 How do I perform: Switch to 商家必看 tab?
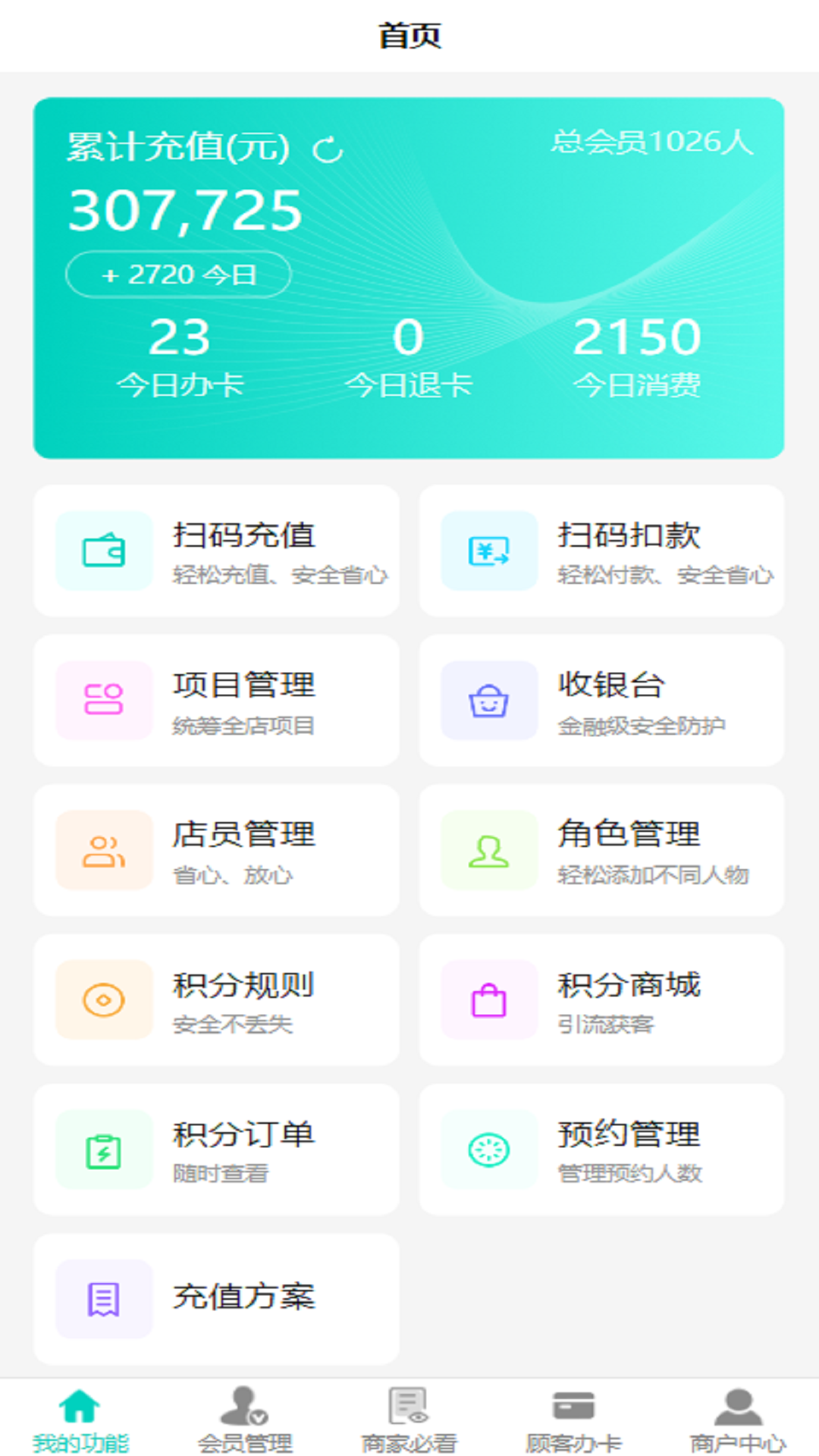click(409, 1420)
